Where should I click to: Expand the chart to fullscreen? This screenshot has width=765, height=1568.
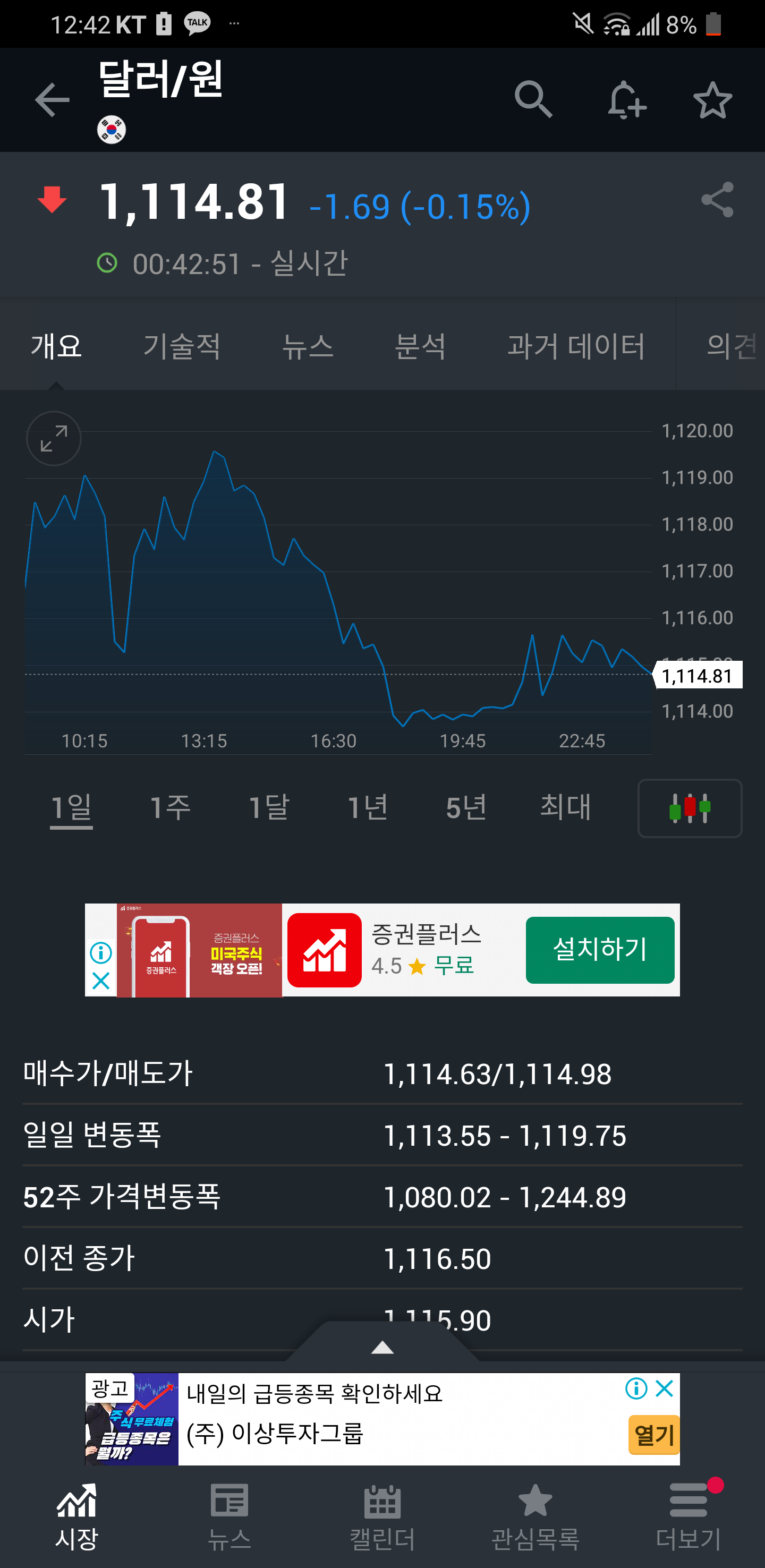54,438
